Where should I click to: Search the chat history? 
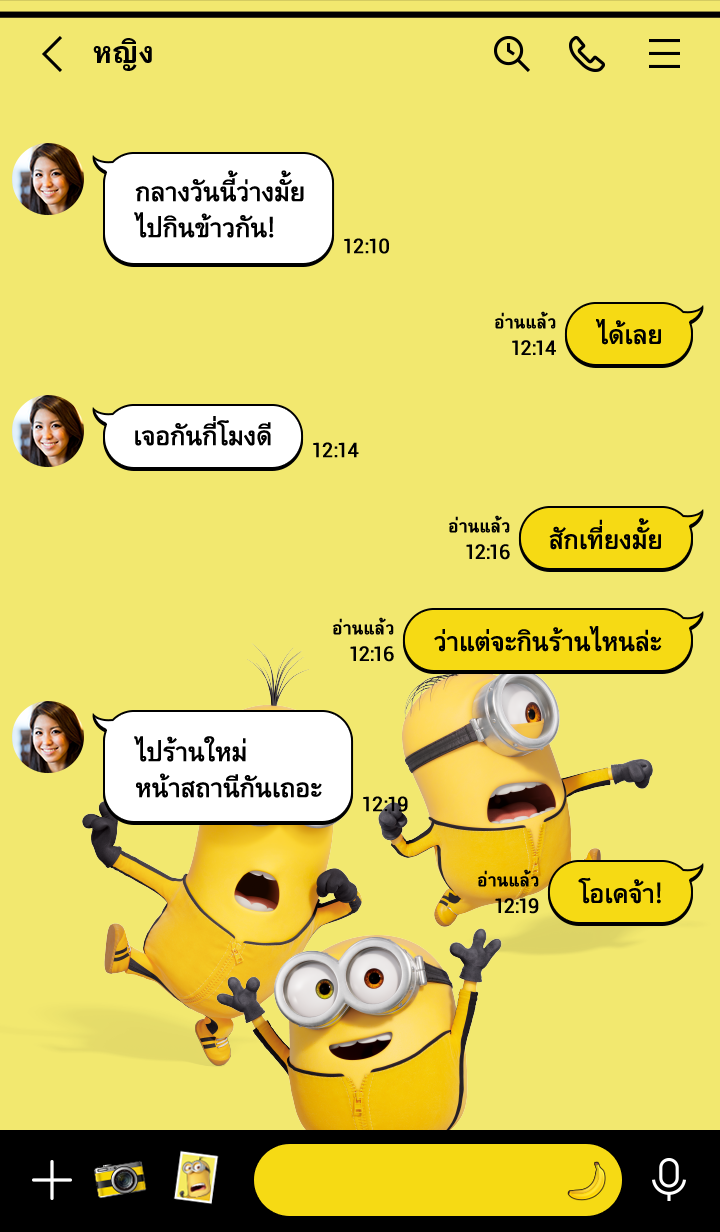(x=511, y=54)
